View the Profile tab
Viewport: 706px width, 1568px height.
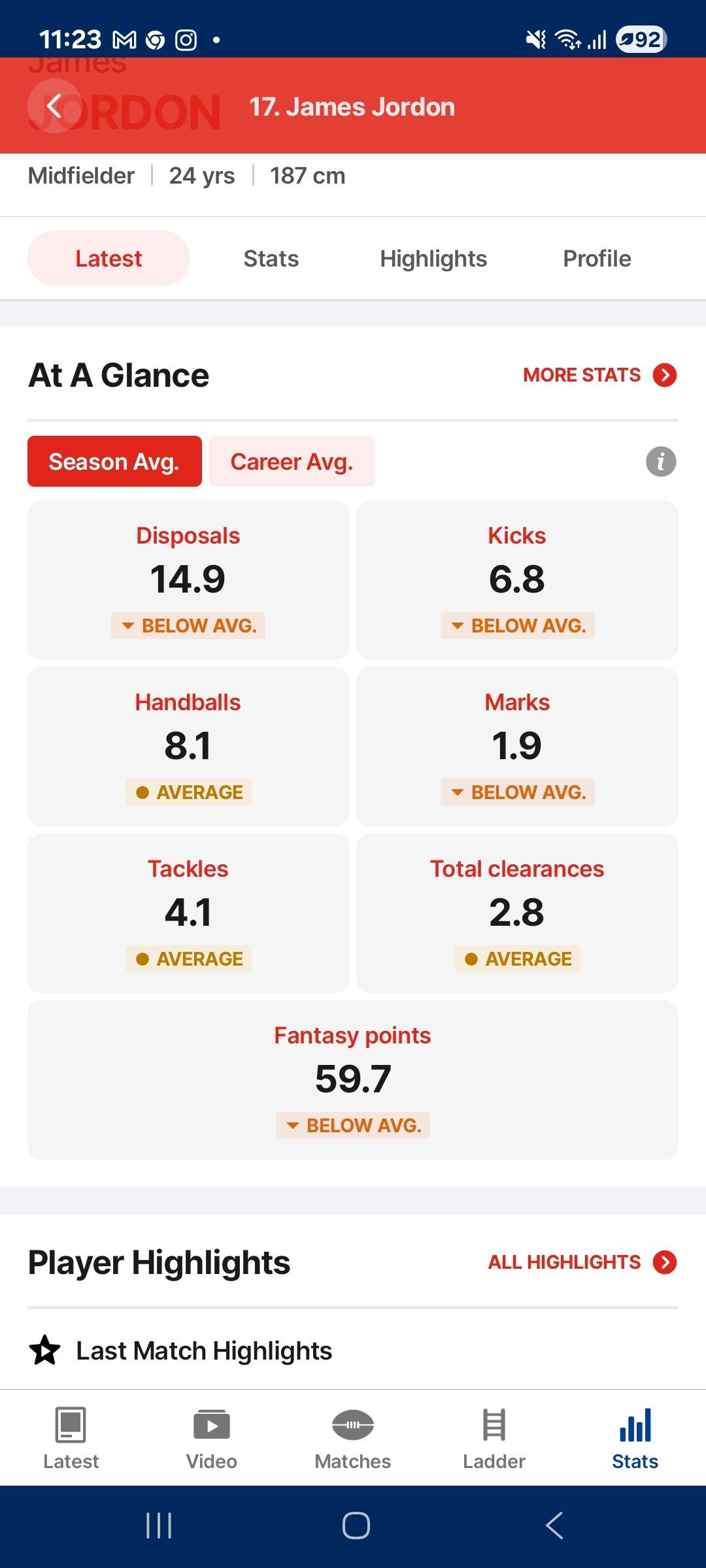tap(597, 258)
